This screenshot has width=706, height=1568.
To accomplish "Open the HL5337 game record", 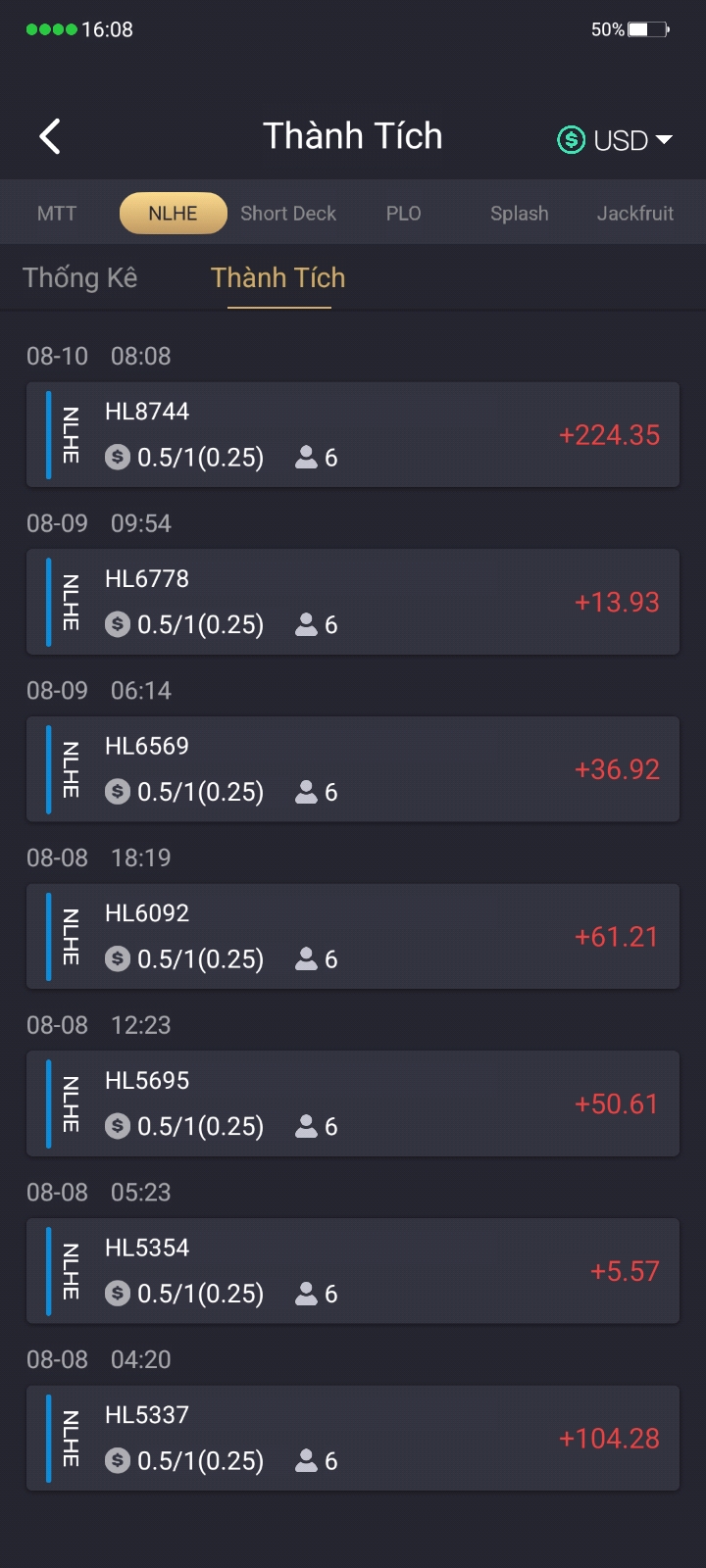I will [x=353, y=1438].
